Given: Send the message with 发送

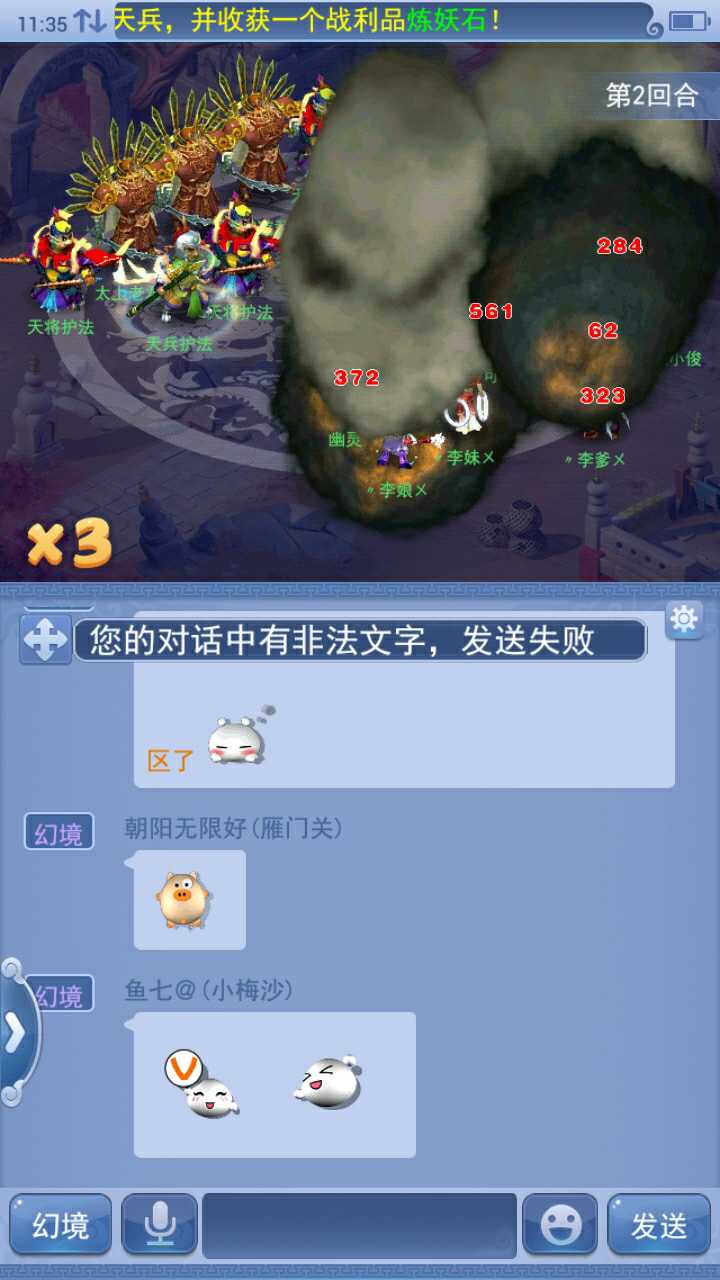Looking at the screenshot, I should point(659,1225).
